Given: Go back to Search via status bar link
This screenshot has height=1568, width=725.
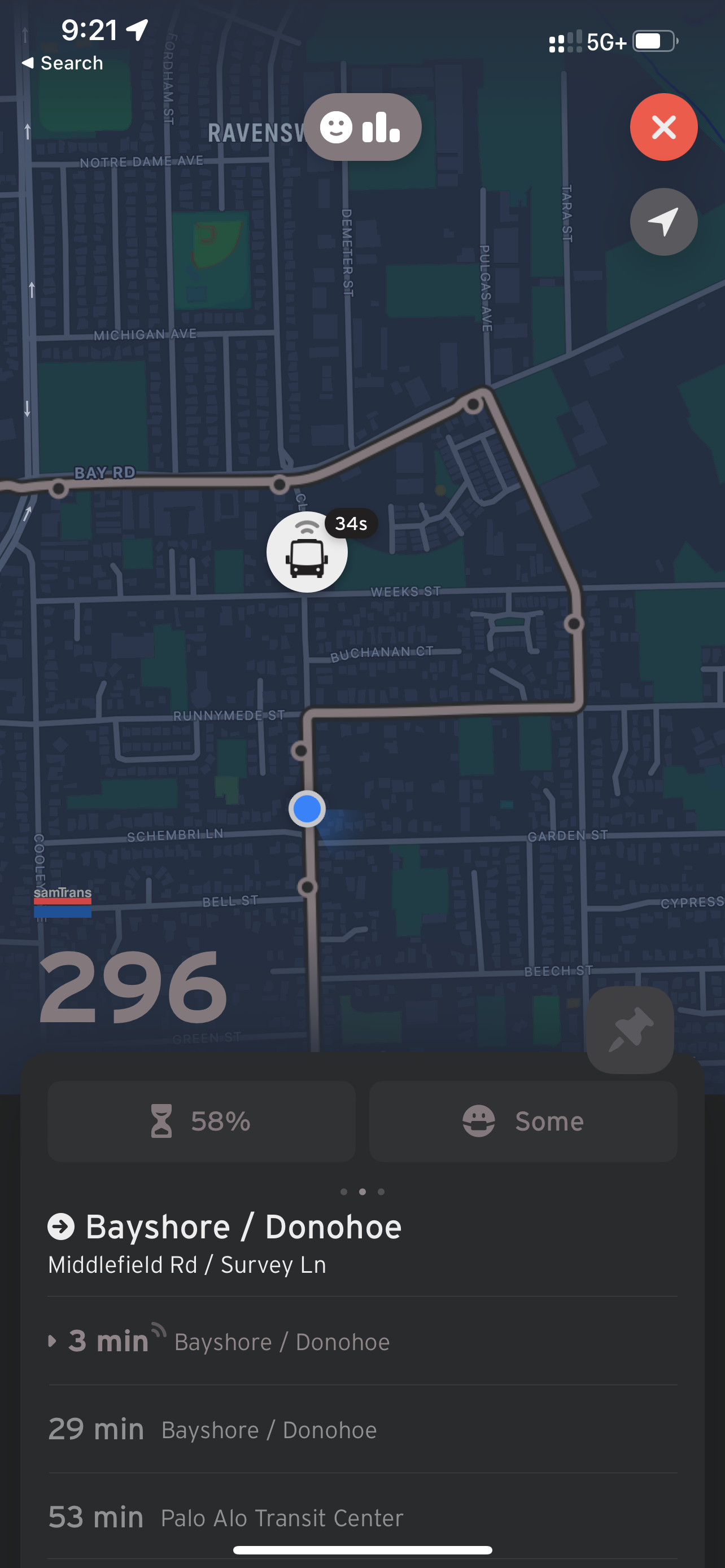Looking at the screenshot, I should 62,63.
